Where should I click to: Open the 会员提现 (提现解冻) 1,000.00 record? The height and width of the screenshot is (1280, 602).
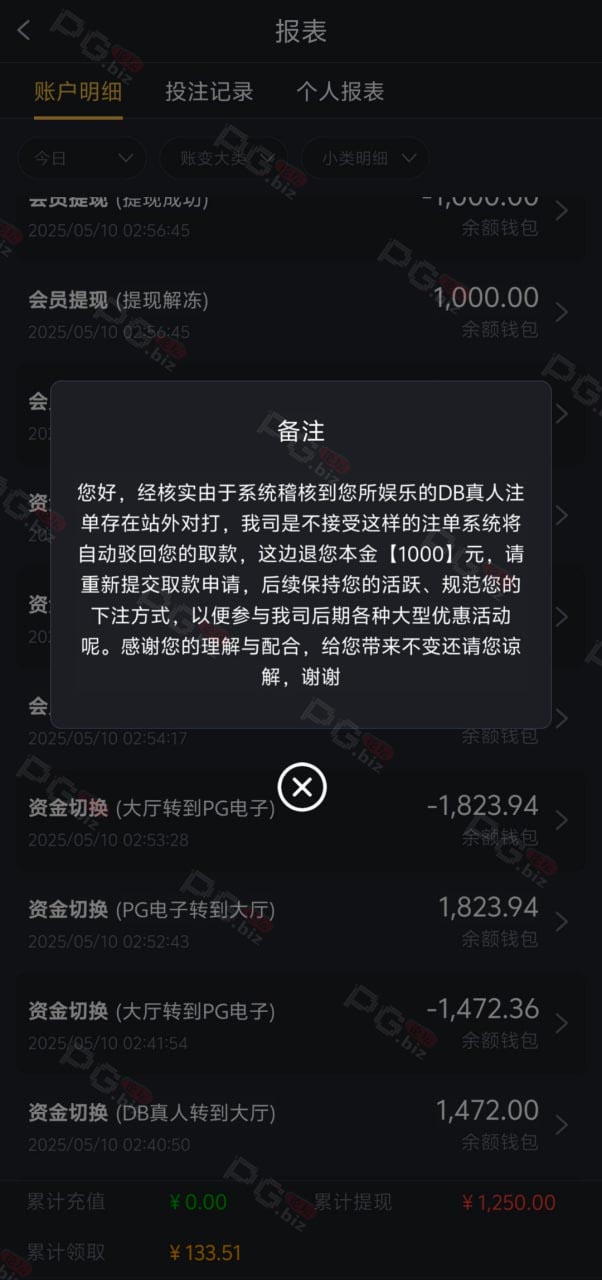tap(301, 313)
